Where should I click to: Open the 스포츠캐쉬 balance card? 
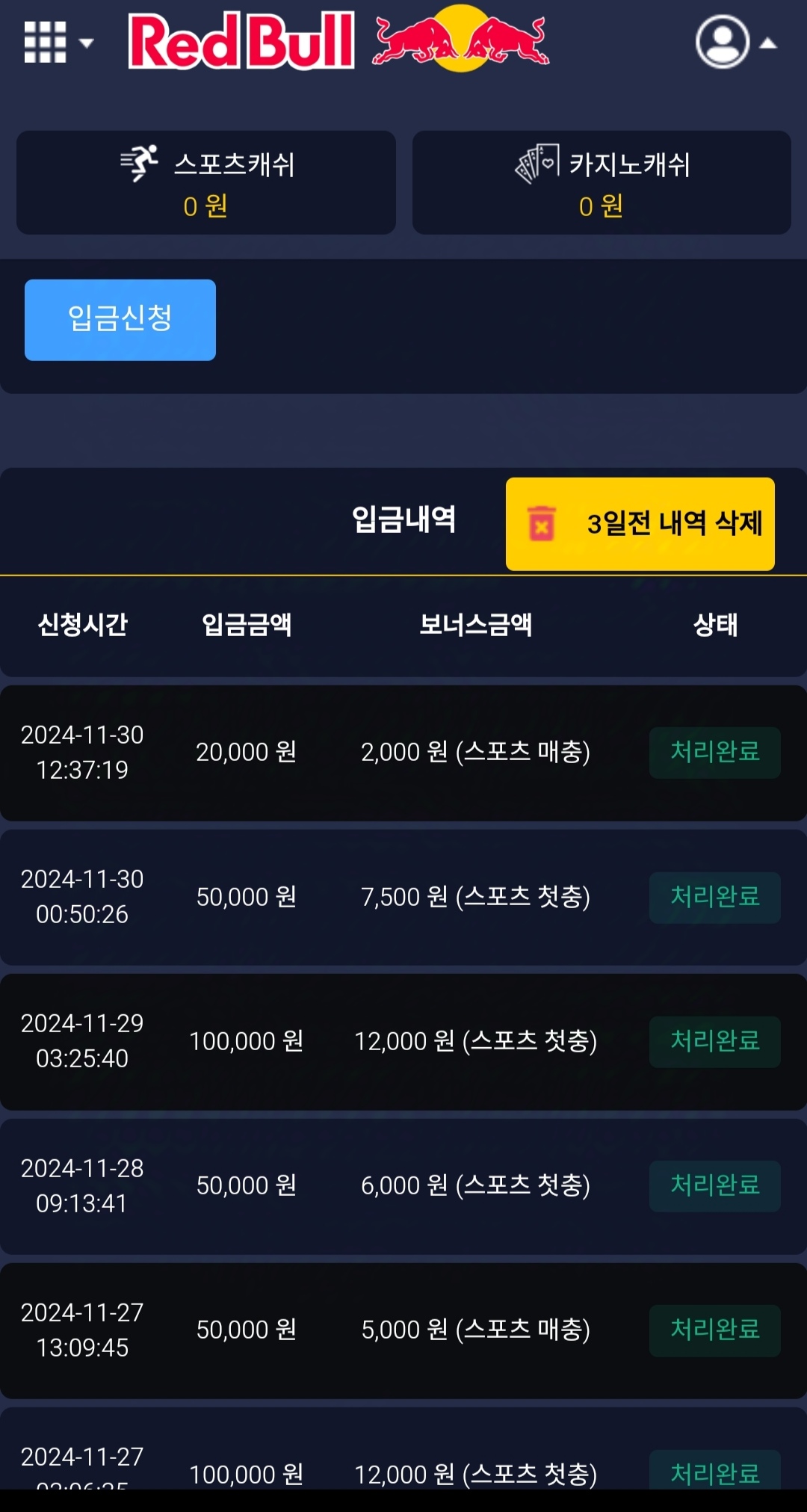point(206,183)
